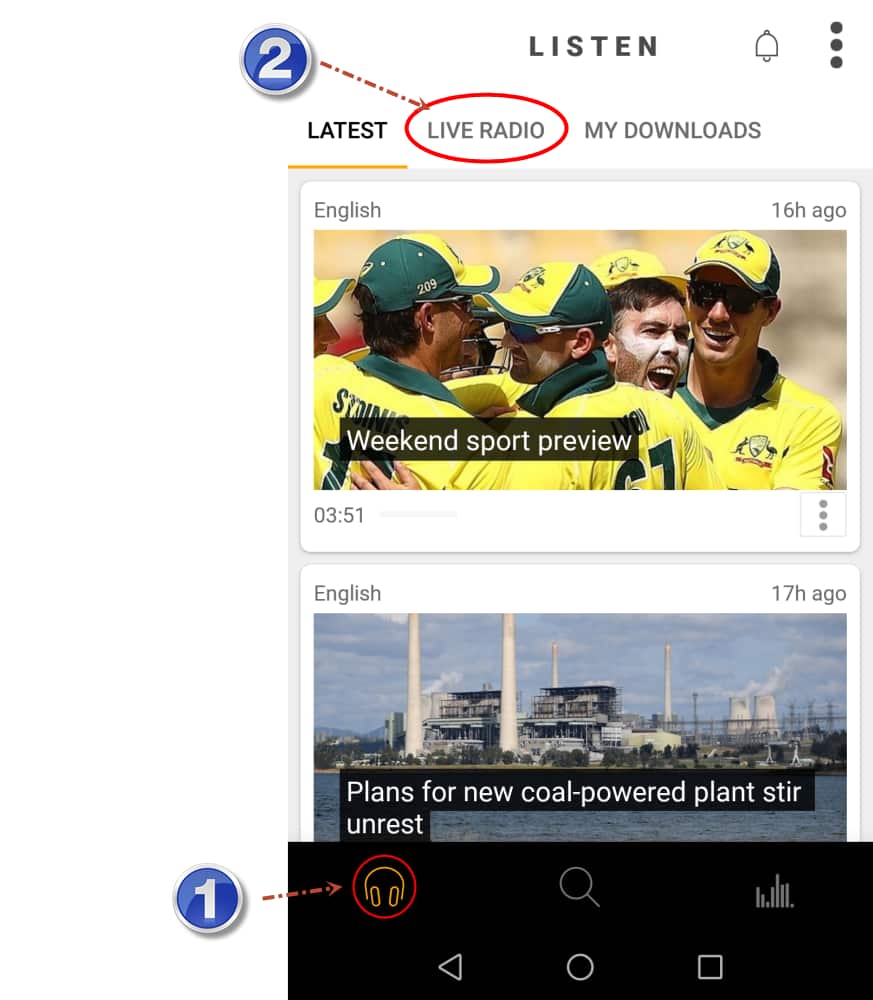Switch to the Latest tab
873x1000 pixels.
pos(347,130)
